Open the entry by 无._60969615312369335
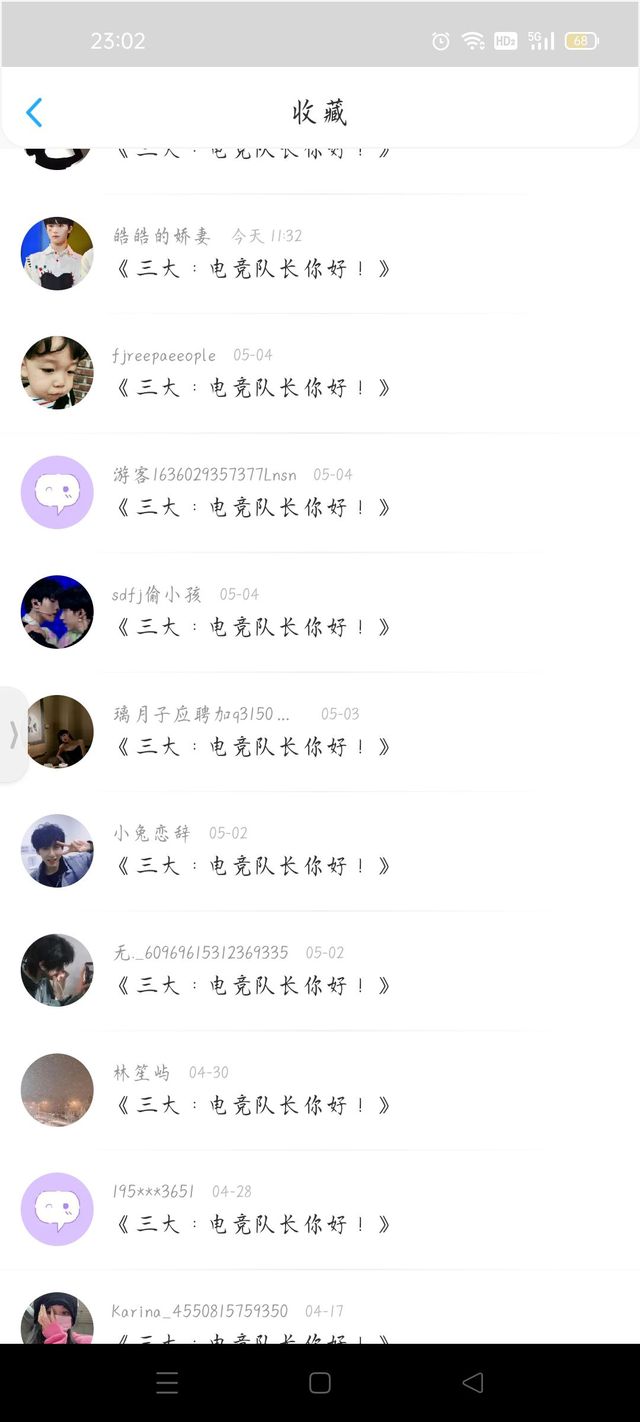The image size is (640, 1422). click(320, 971)
